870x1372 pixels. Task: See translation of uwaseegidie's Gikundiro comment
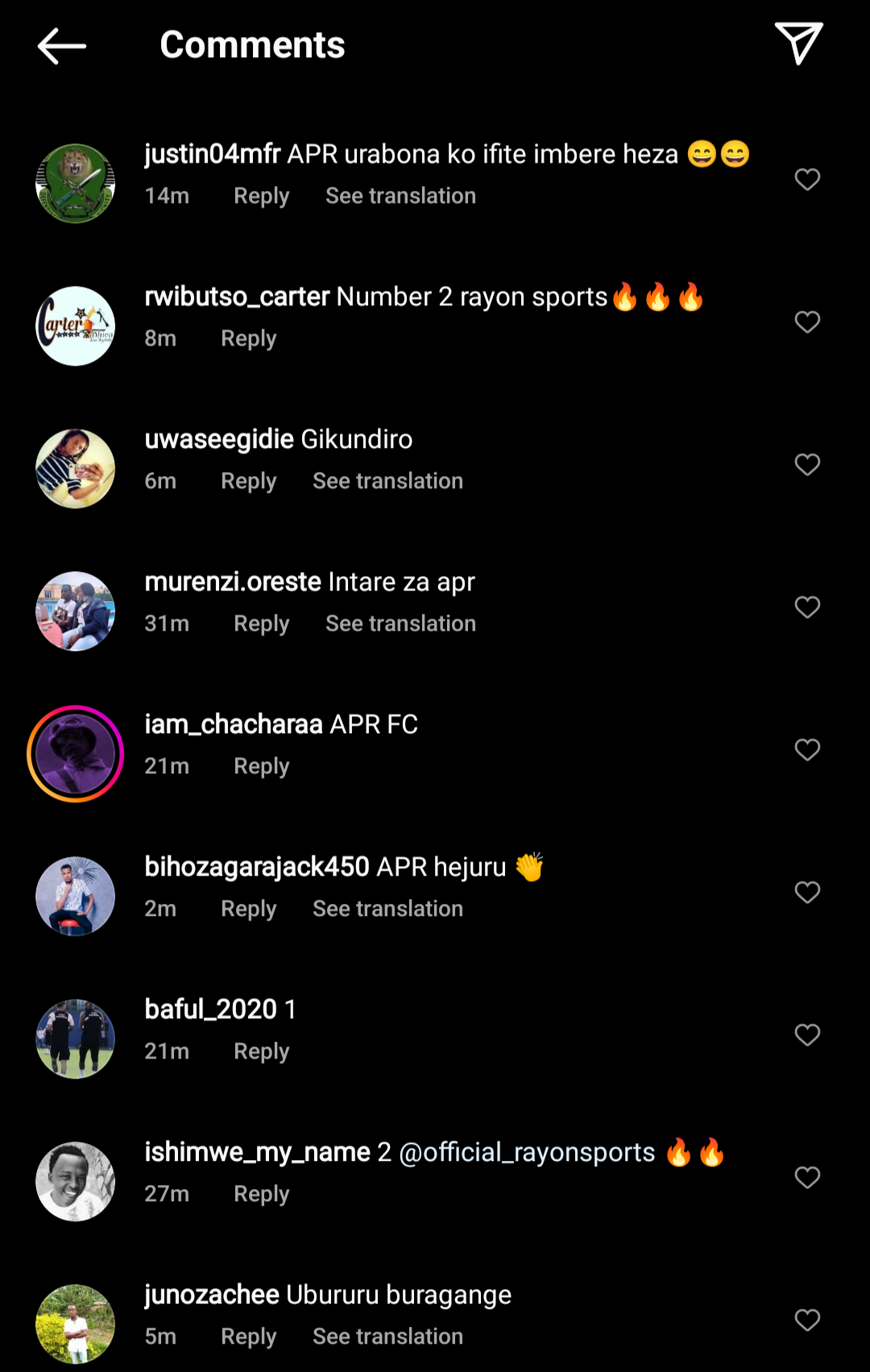(x=387, y=481)
